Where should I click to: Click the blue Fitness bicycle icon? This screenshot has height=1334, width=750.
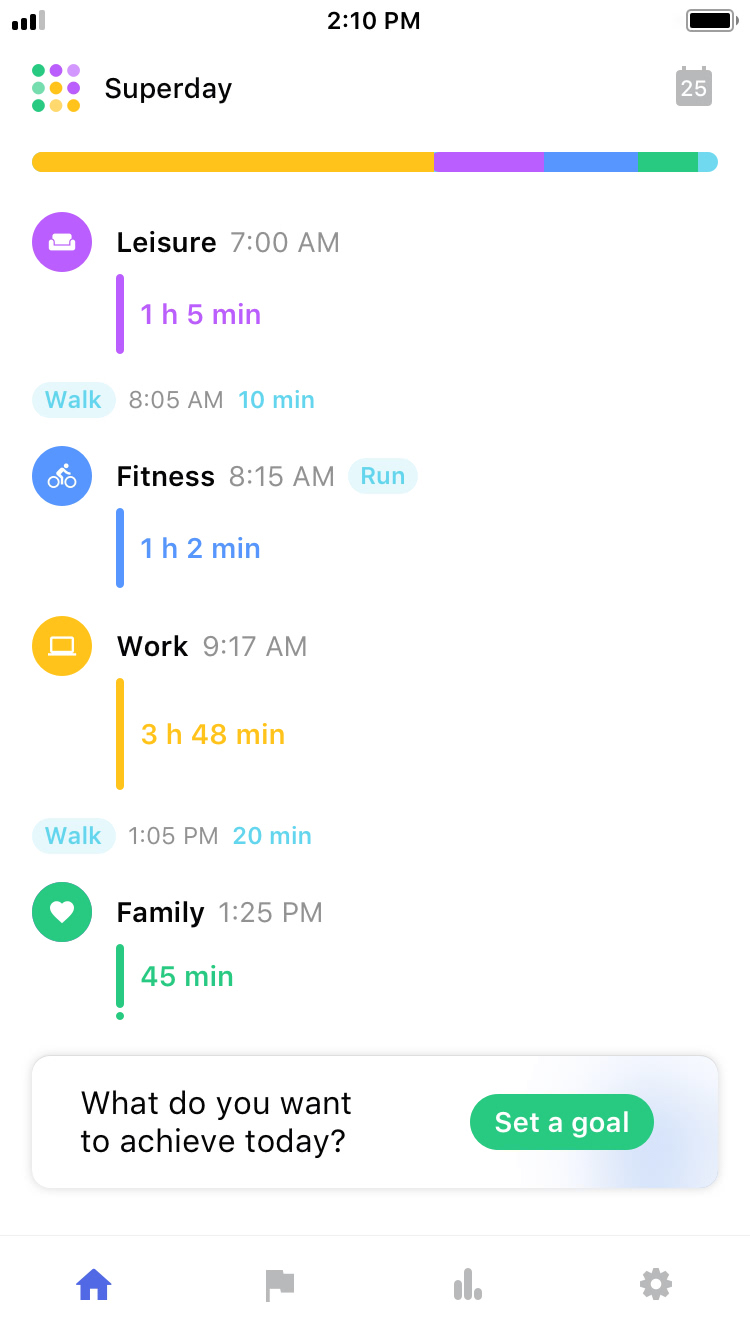tap(62, 476)
